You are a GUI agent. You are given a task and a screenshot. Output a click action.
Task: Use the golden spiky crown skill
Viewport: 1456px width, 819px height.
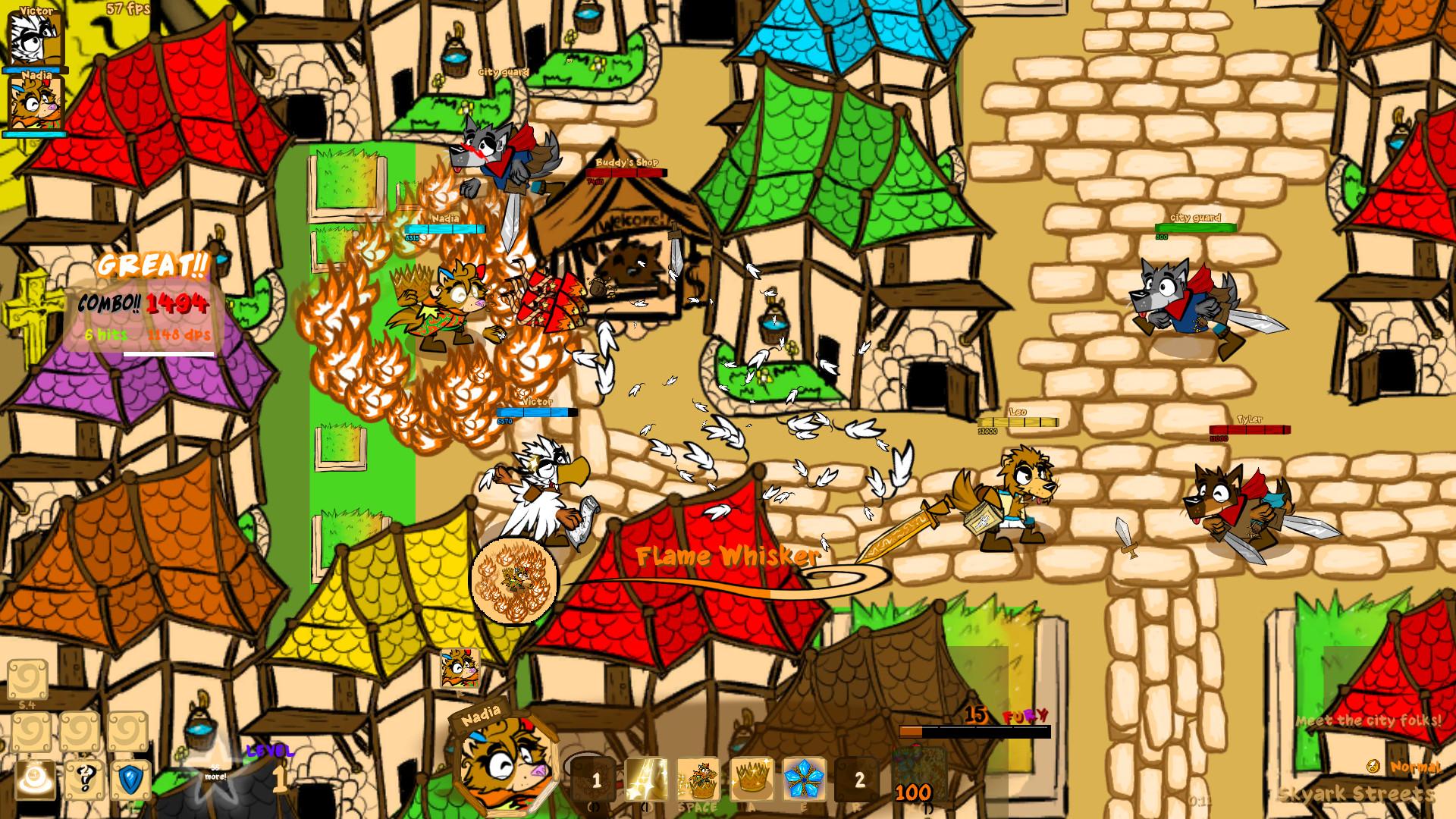[751, 780]
